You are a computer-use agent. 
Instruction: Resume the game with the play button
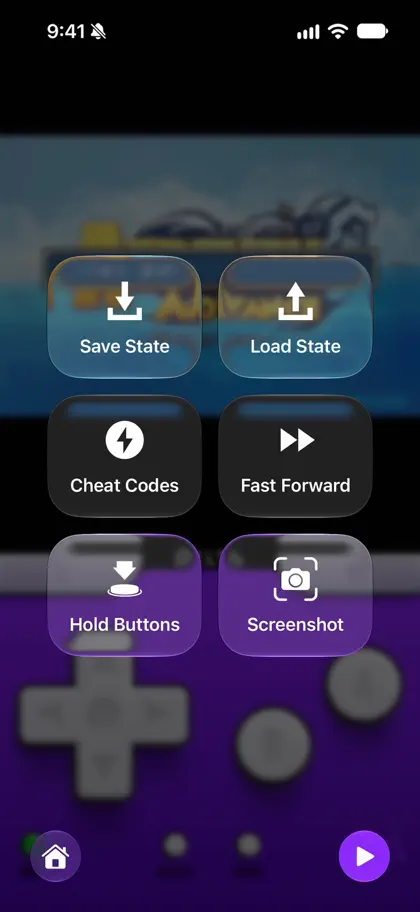point(364,856)
